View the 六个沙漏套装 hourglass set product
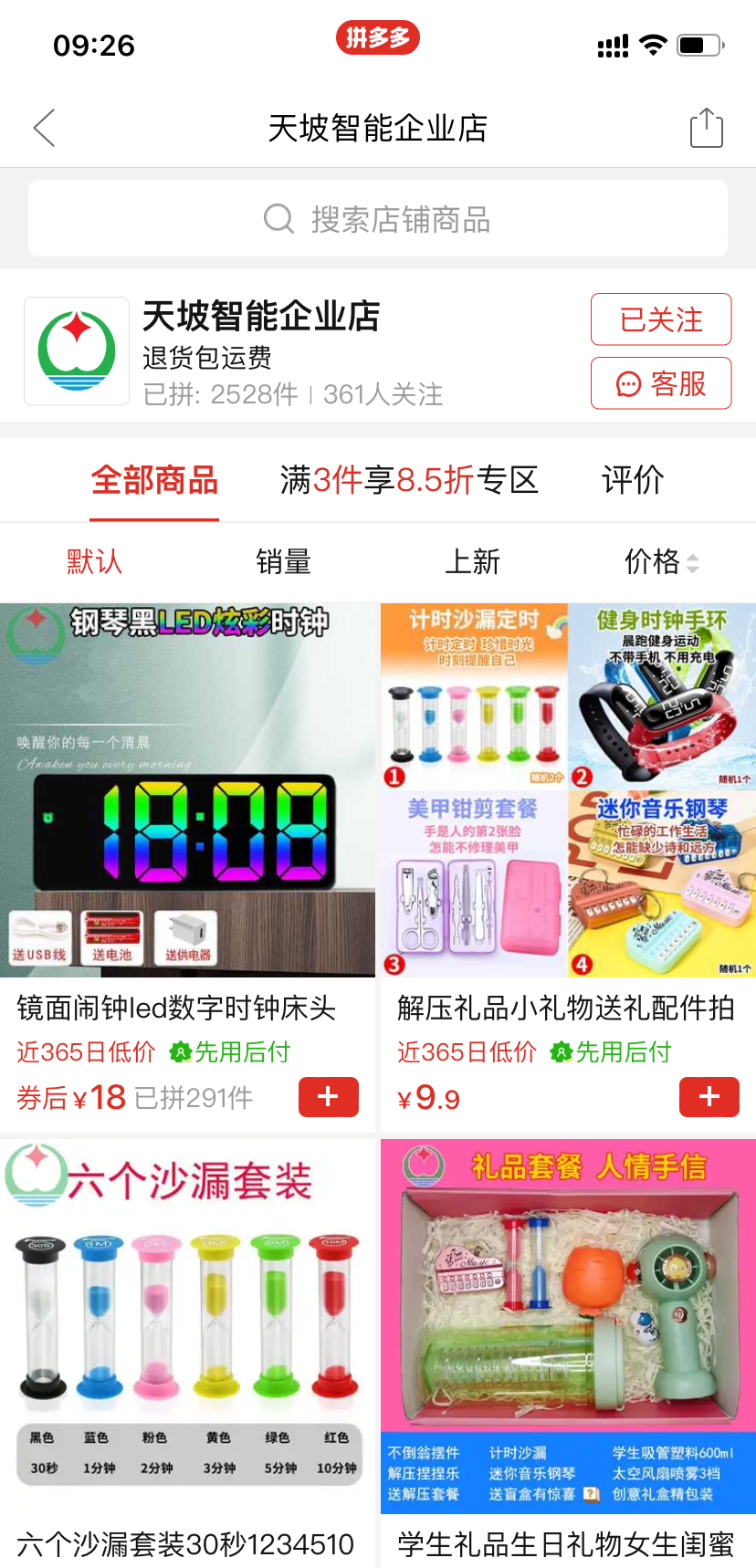Viewport: 756px width, 1568px height. point(187,1323)
